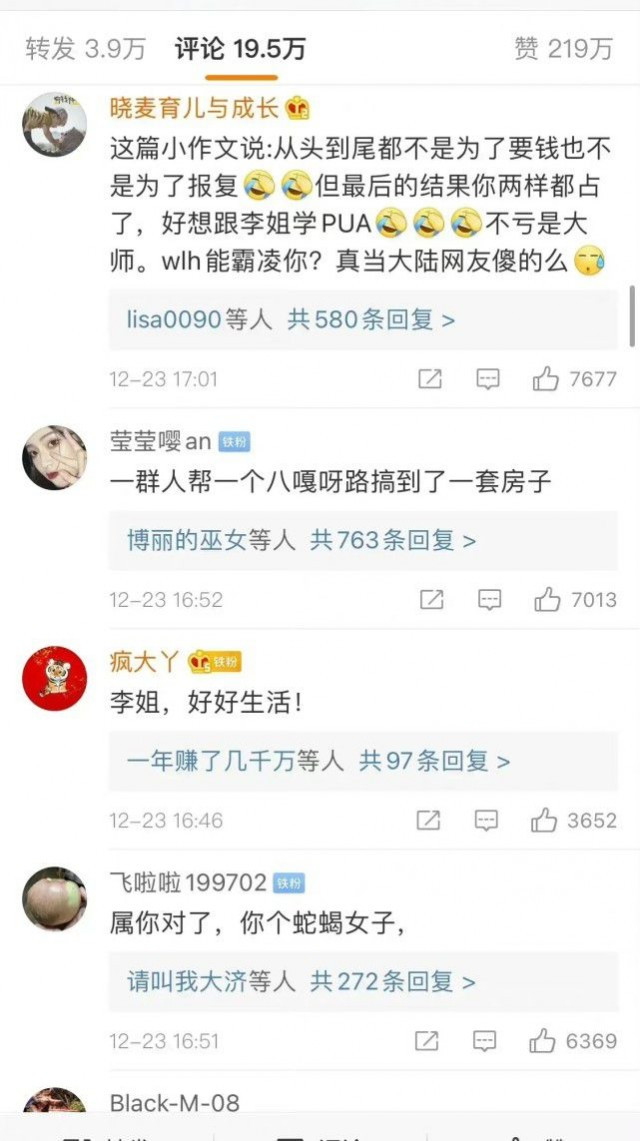Image resolution: width=640 pixels, height=1141 pixels.
Task: Reply to 莹莹嘤an's comment
Action: pos(489,600)
